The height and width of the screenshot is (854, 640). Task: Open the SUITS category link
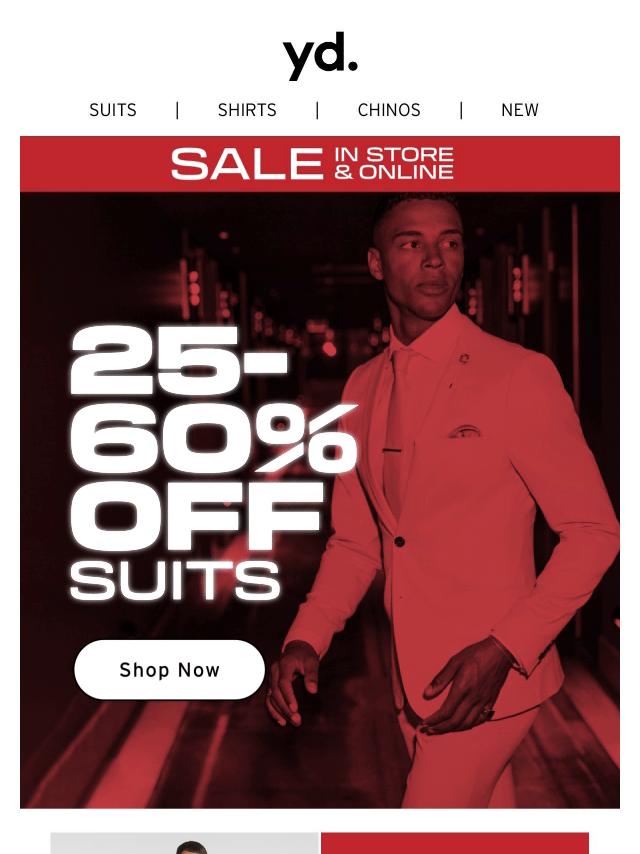click(113, 110)
